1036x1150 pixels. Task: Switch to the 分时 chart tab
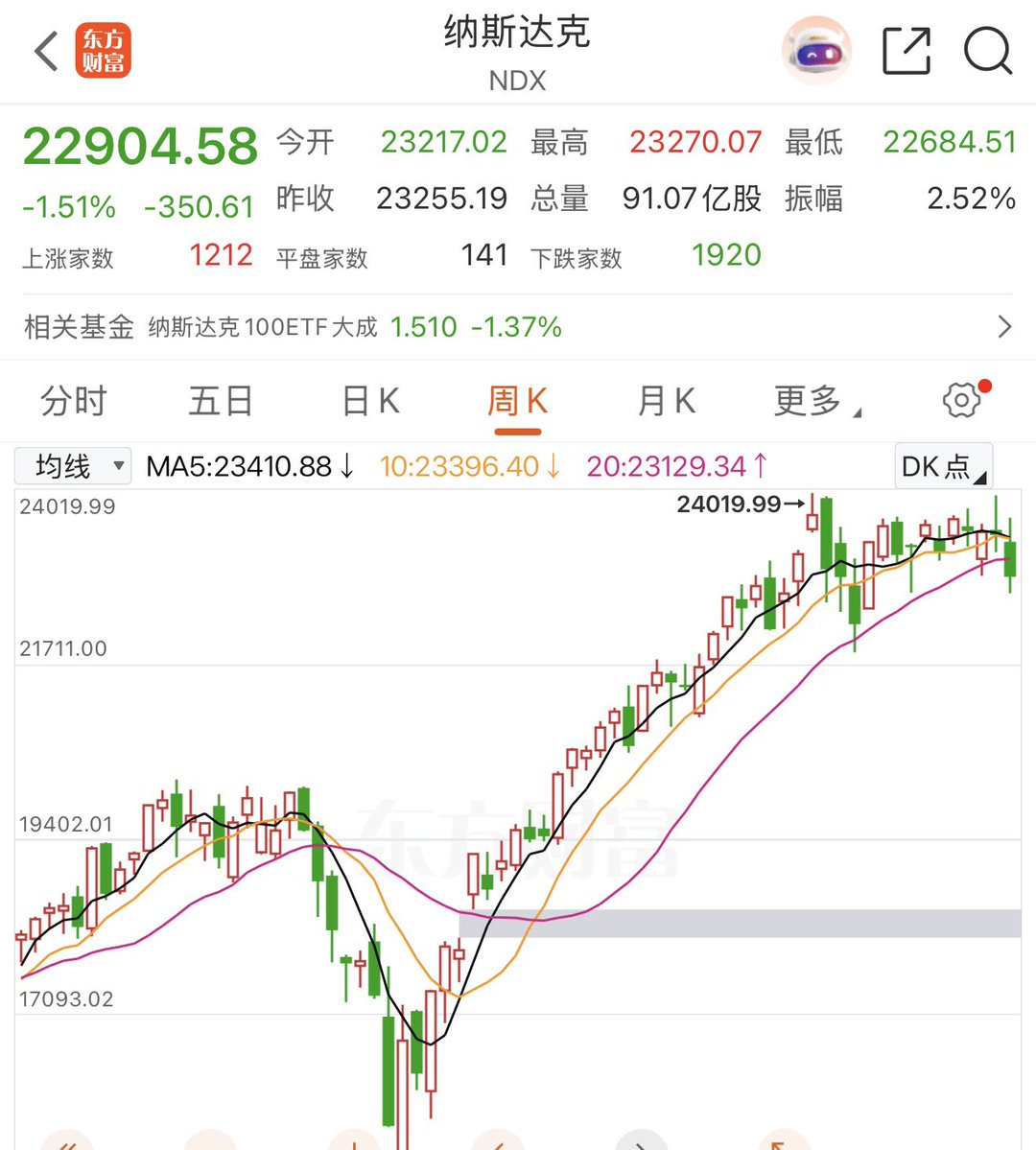point(74,401)
